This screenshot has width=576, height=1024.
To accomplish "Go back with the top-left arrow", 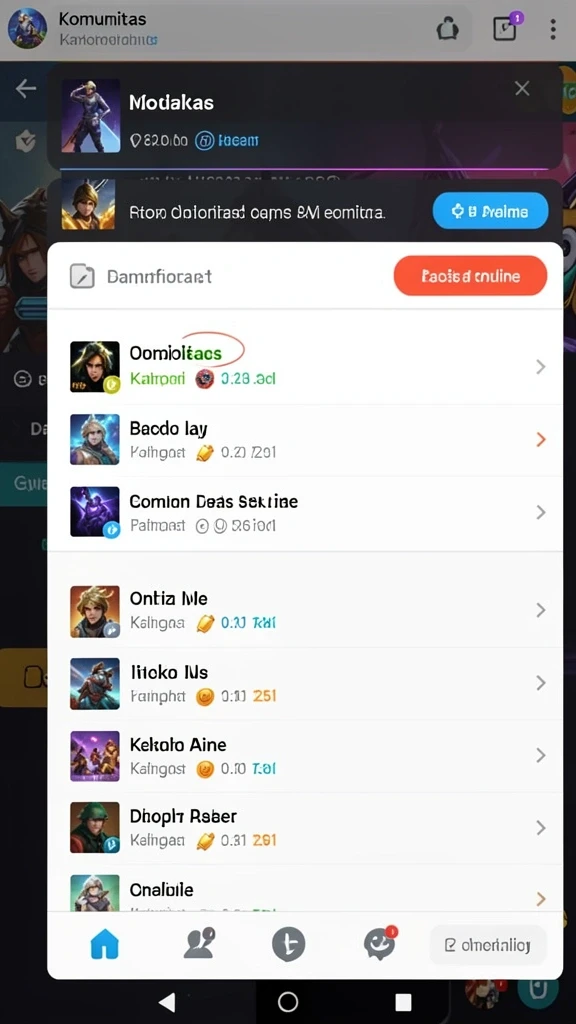I will tap(25, 89).
